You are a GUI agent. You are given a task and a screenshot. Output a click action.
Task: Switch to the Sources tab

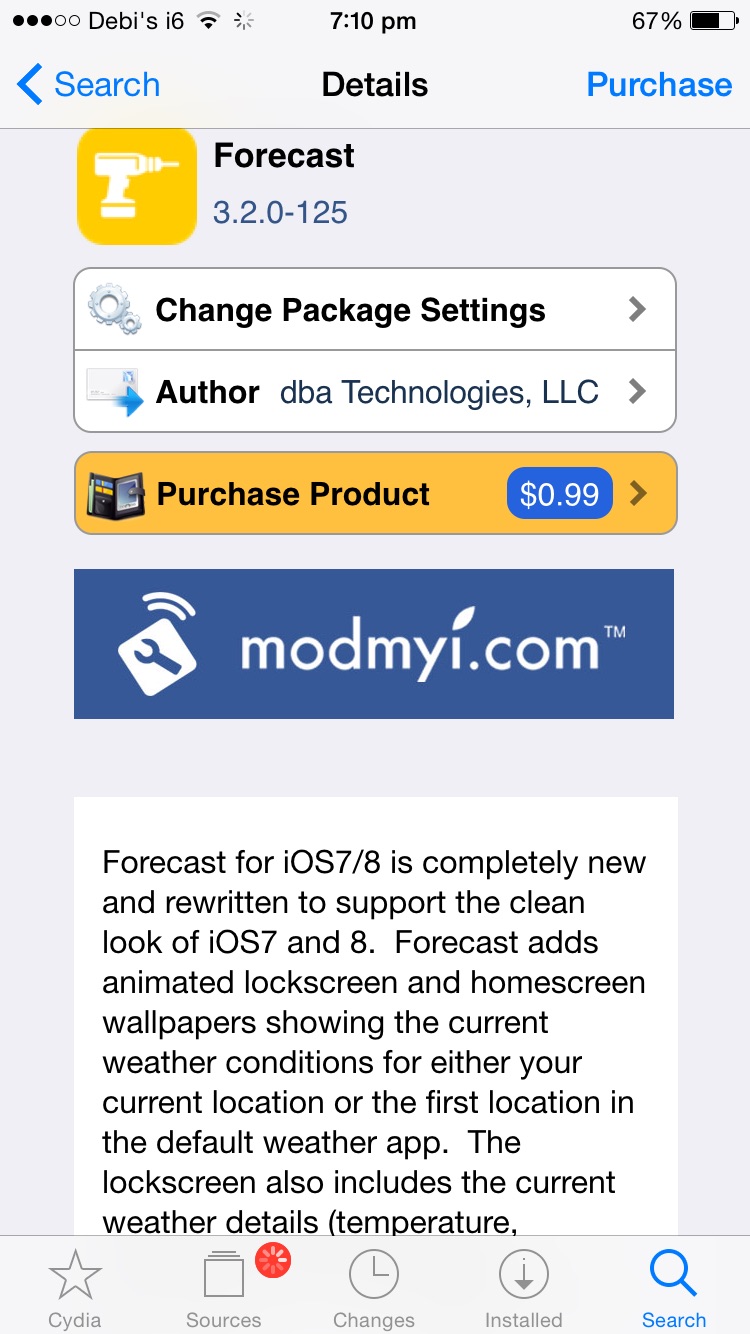tap(224, 1288)
